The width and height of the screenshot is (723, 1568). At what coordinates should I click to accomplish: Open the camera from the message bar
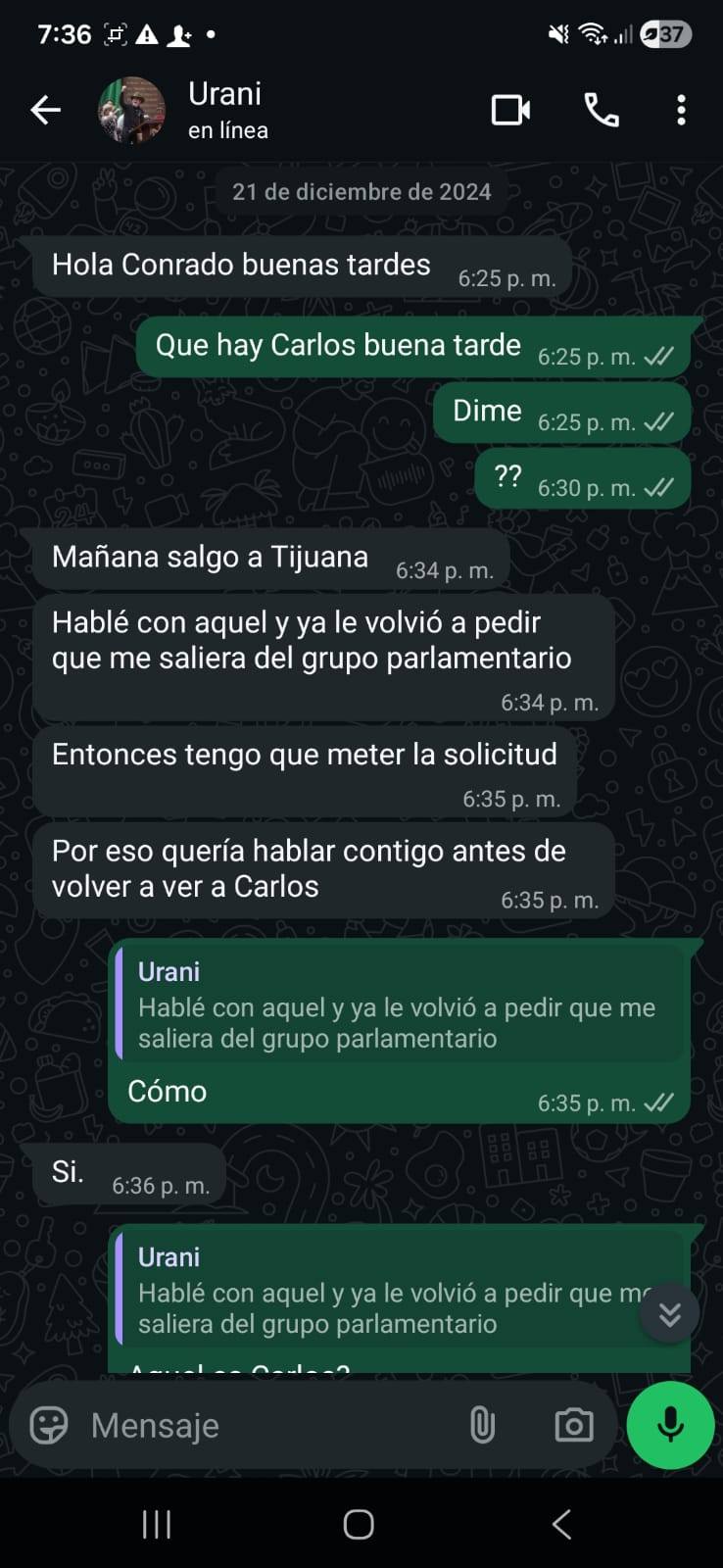coord(573,1425)
